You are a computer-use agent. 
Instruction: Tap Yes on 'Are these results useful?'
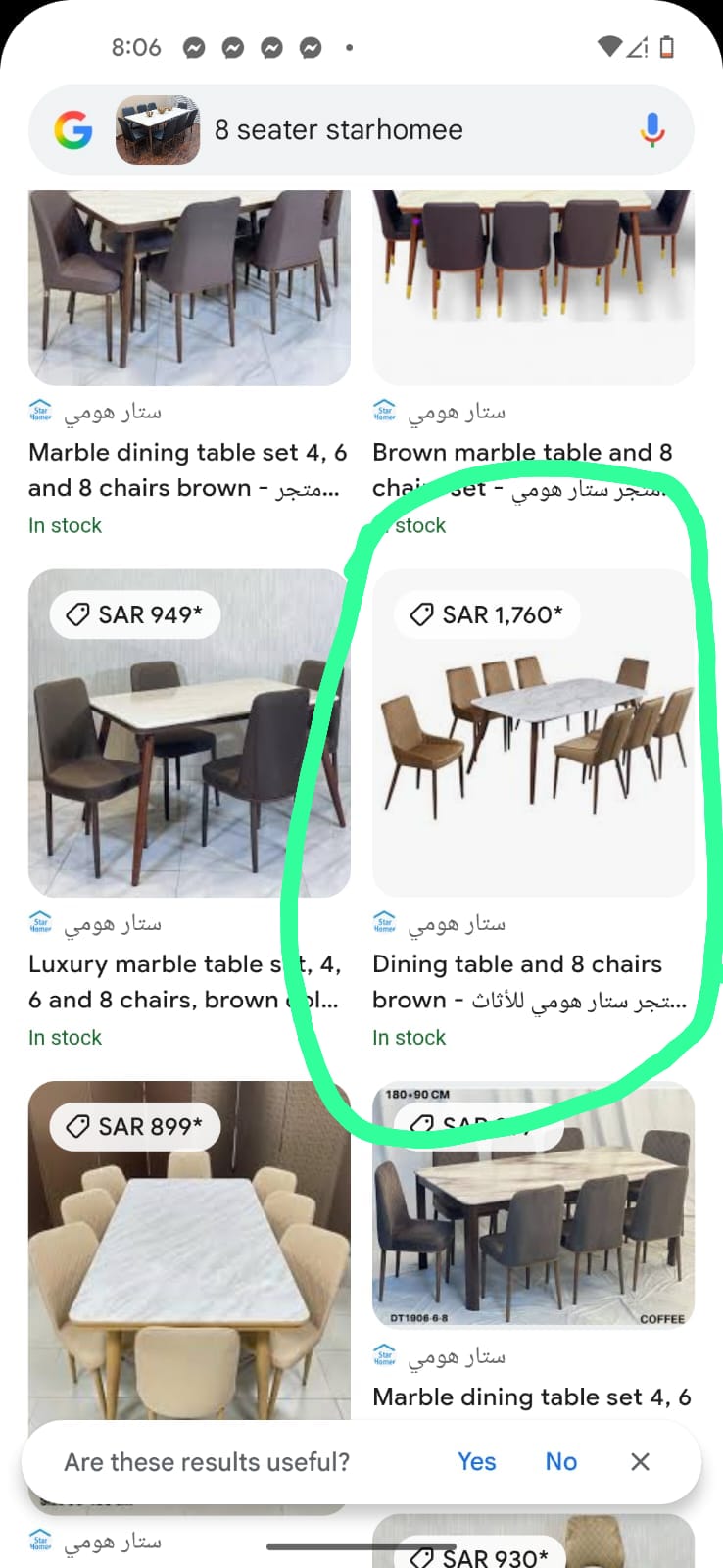click(x=476, y=1461)
